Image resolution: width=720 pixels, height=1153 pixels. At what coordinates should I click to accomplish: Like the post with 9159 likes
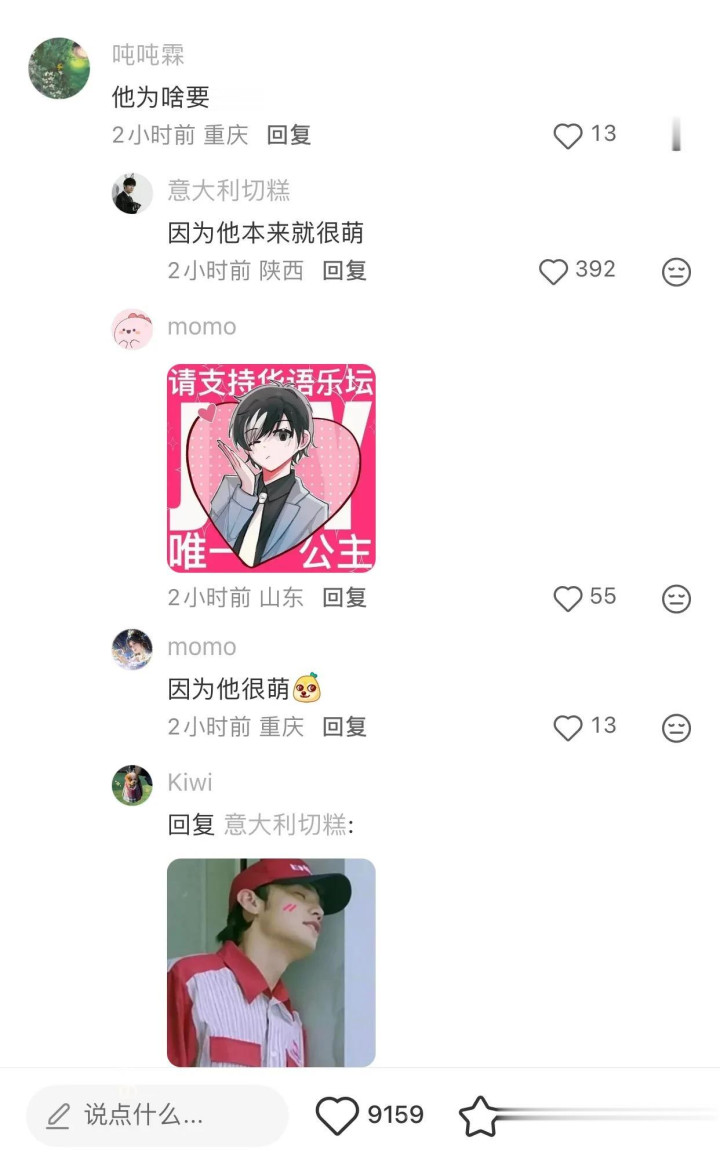tap(338, 1115)
